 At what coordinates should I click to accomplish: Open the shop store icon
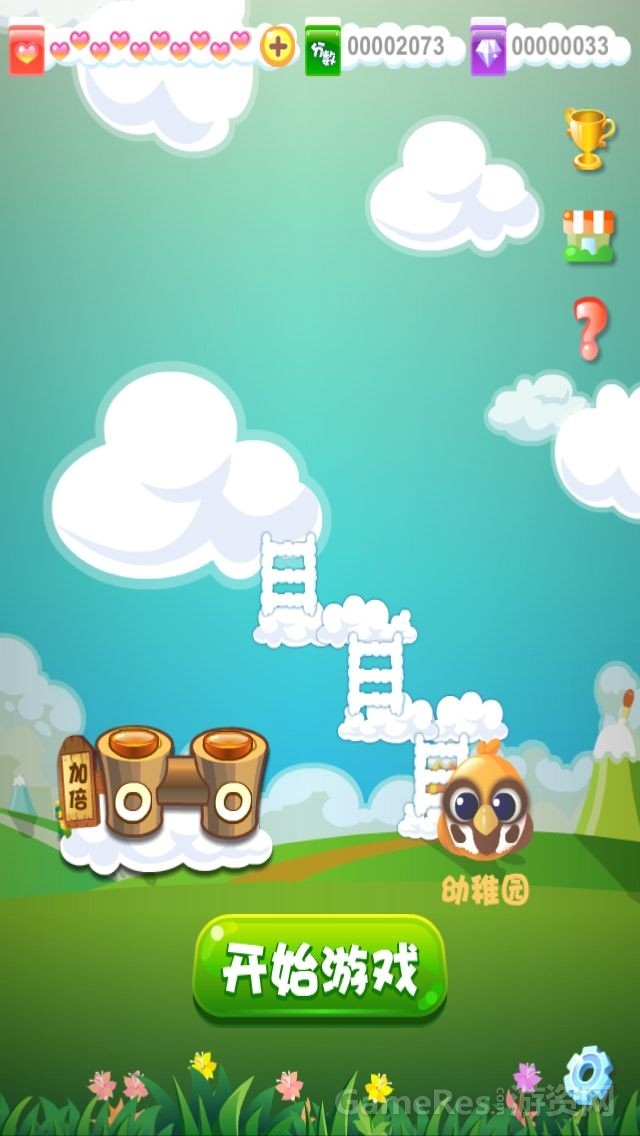[588, 236]
